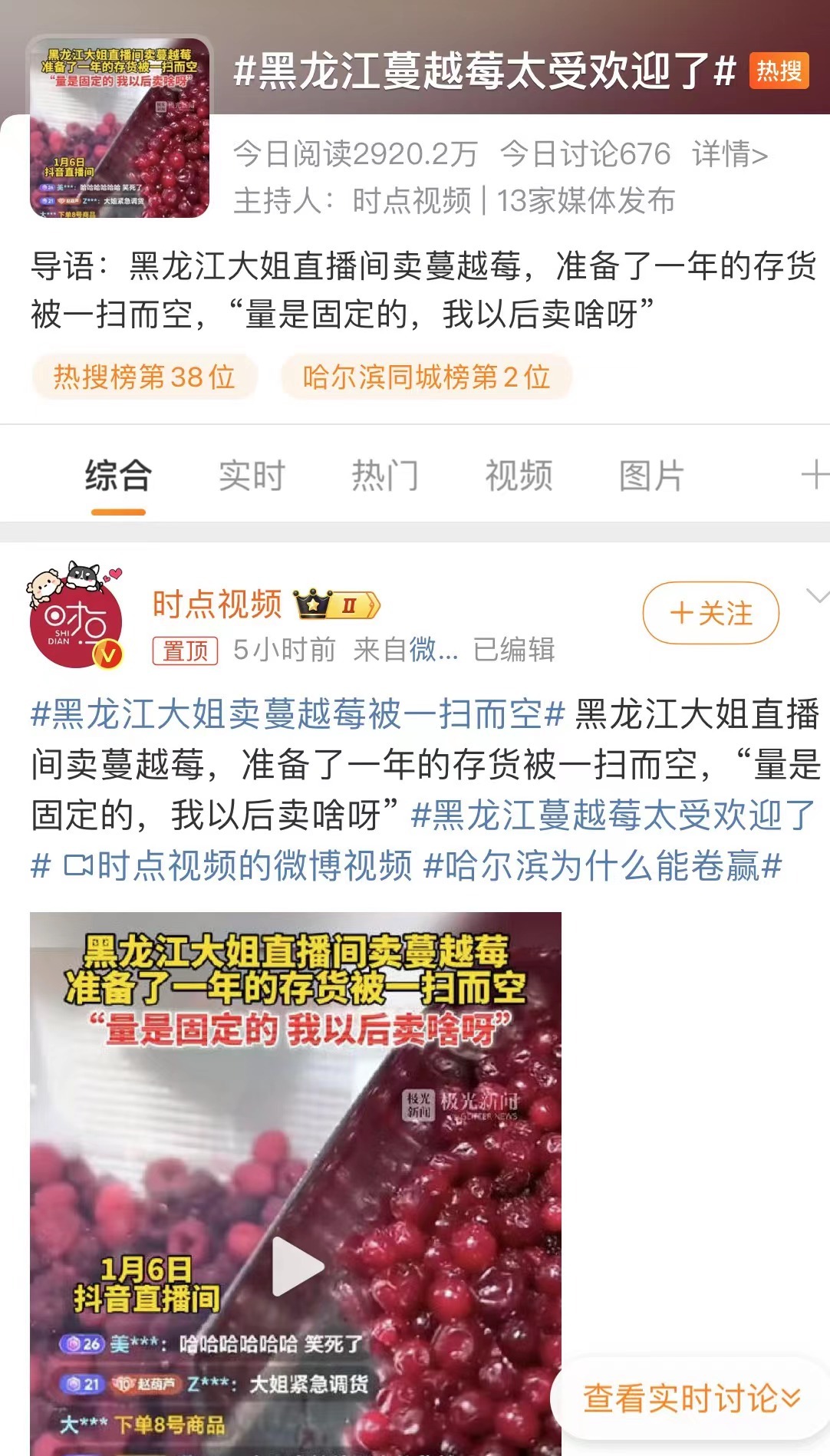Screen dimensions: 830x1456
Task: Open 哈尔滨同城榜第2位 chip
Action: point(426,377)
